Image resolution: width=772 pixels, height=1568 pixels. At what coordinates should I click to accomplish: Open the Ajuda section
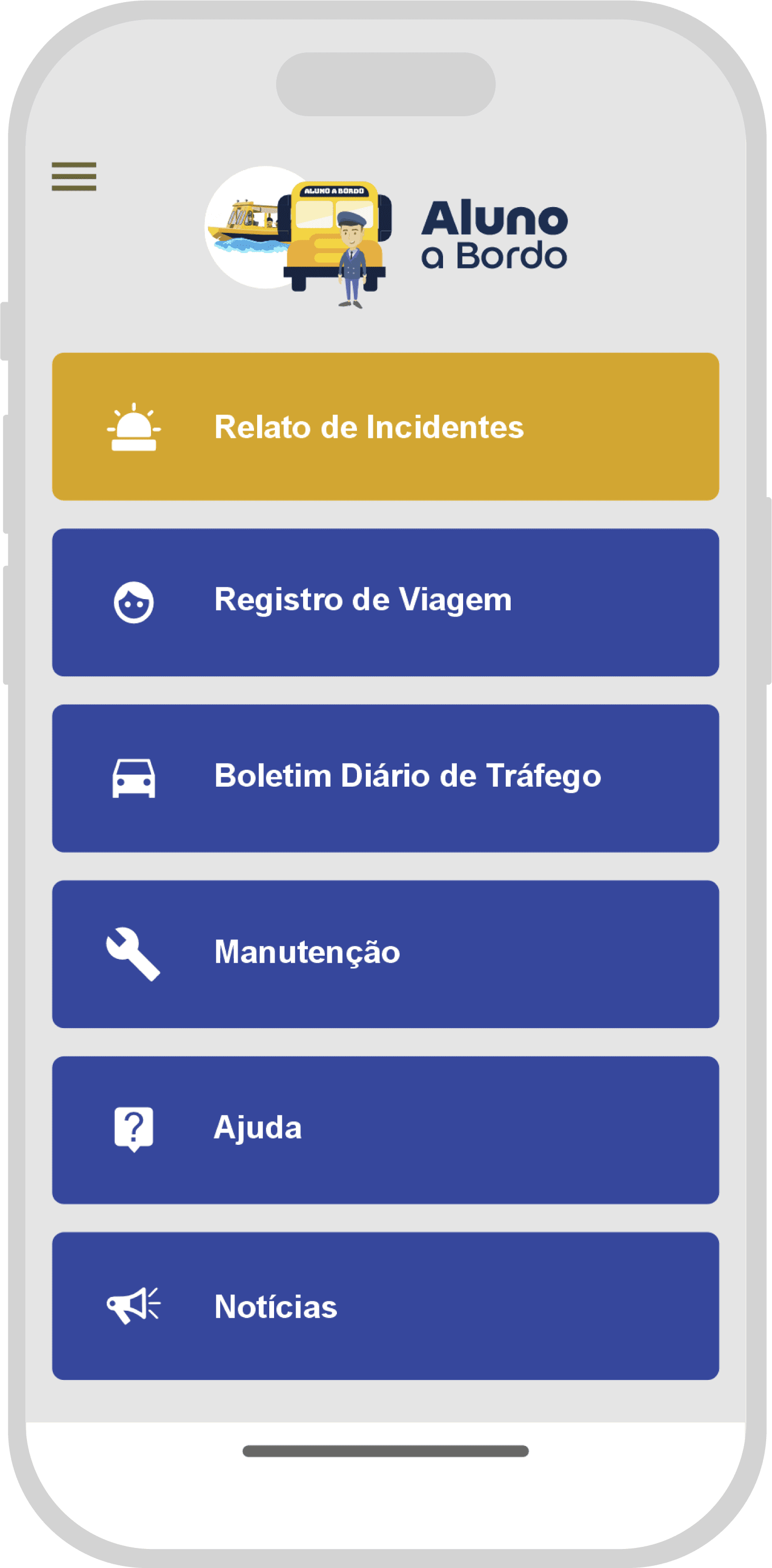point(385,1130)
